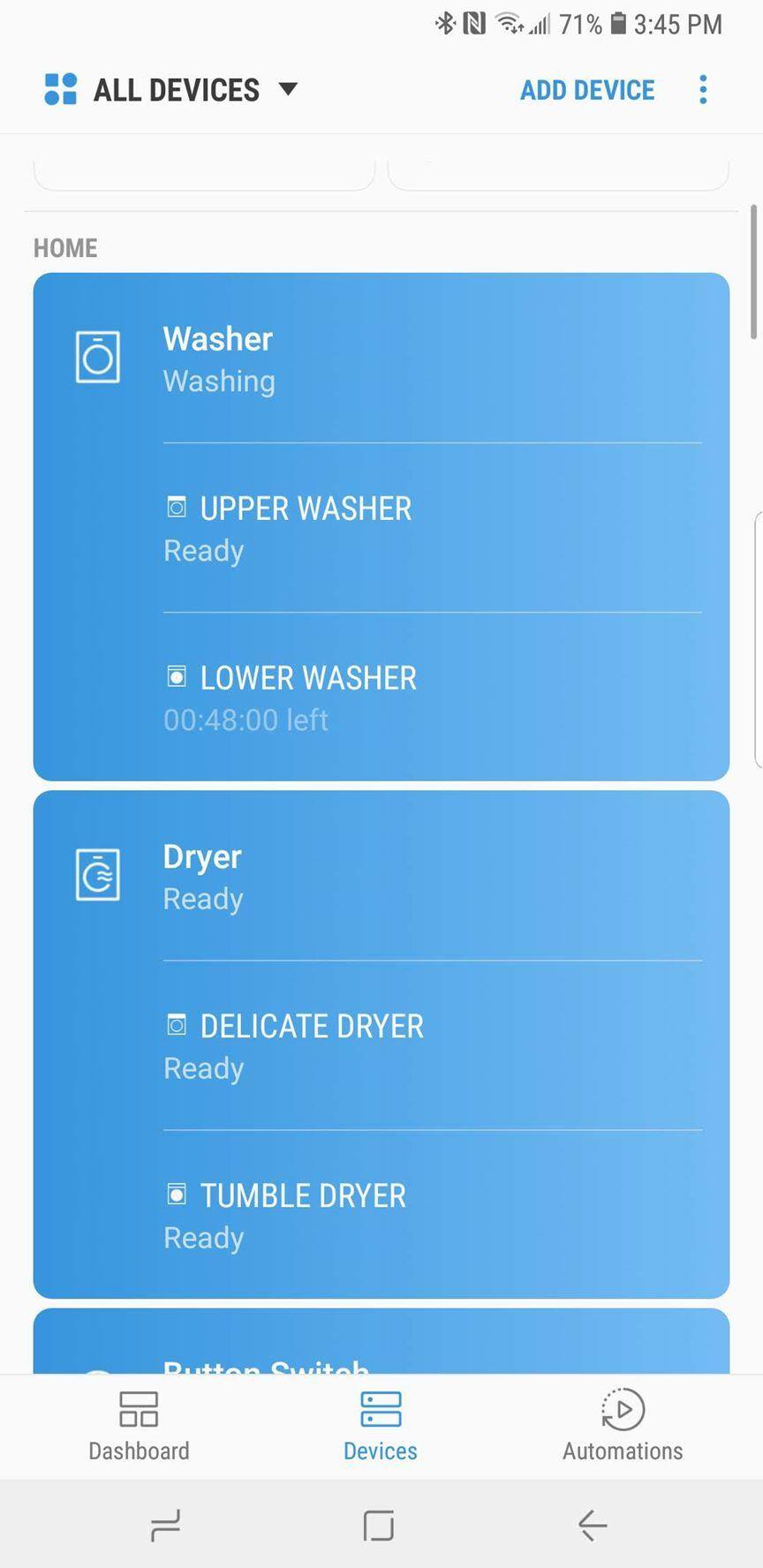Viewport: 763px width, 1568px height.
Task: Switch to the Dashboard tab
Action: [x=139, y=1425]
